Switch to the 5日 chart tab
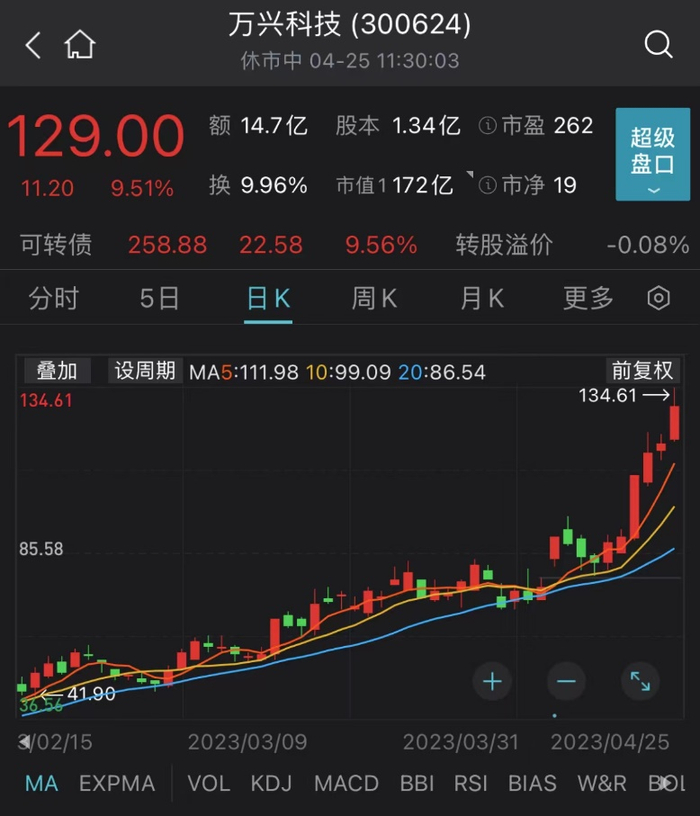 click(x=160, y=298)
